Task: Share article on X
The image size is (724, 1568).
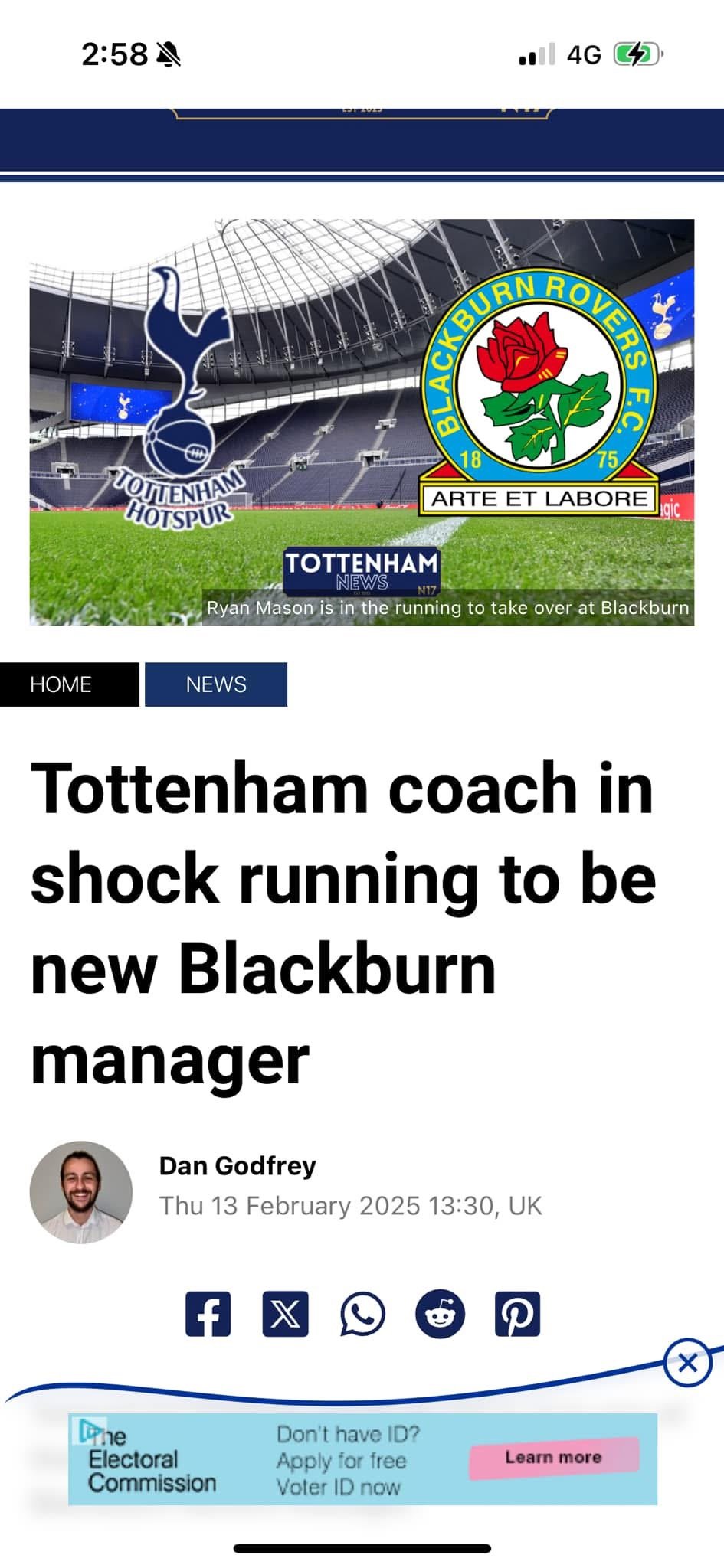Action: point(285,1314)
